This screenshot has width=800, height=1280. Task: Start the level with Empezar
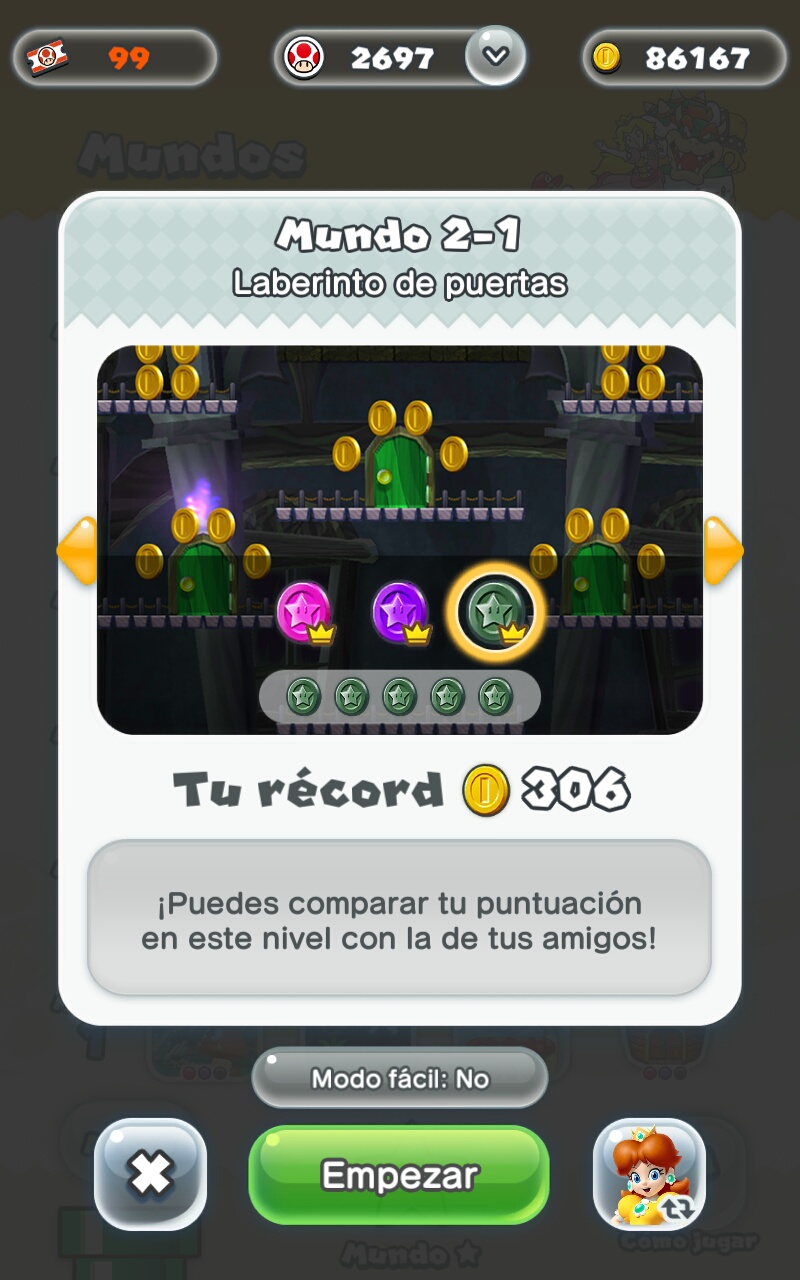[x=399, y=1174]
